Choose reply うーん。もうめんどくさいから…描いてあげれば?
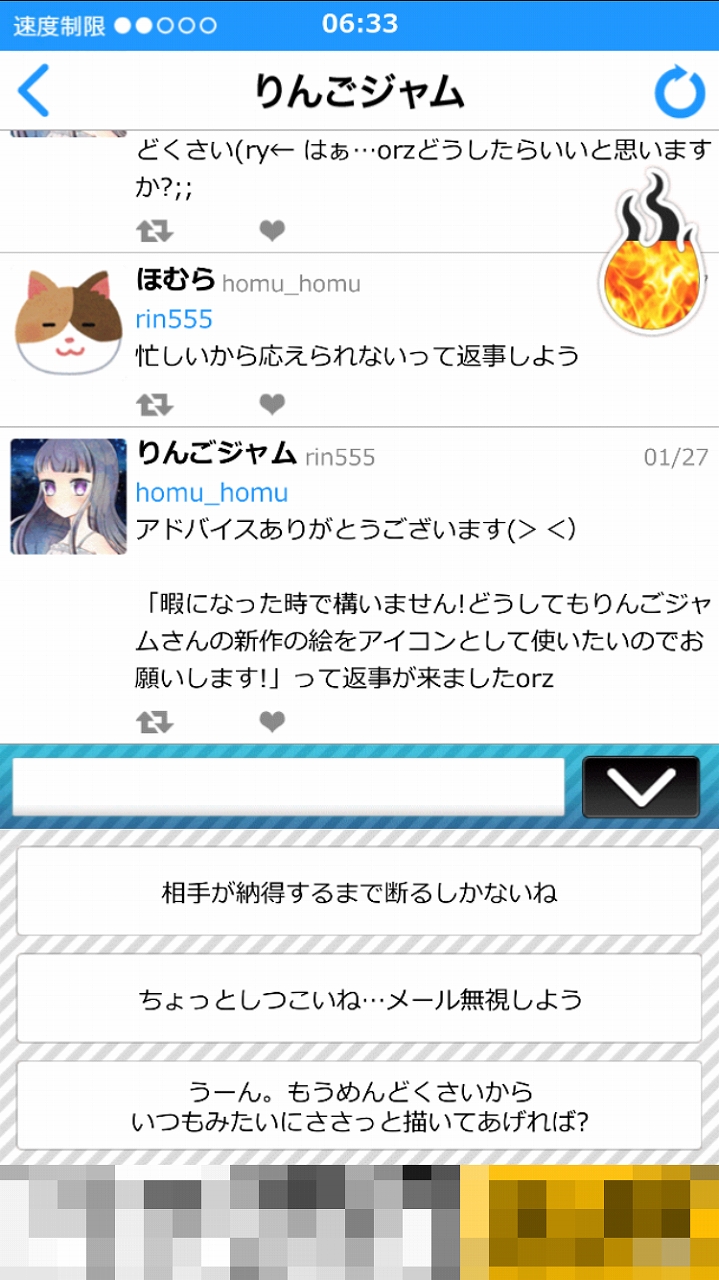 (359, 1106)
